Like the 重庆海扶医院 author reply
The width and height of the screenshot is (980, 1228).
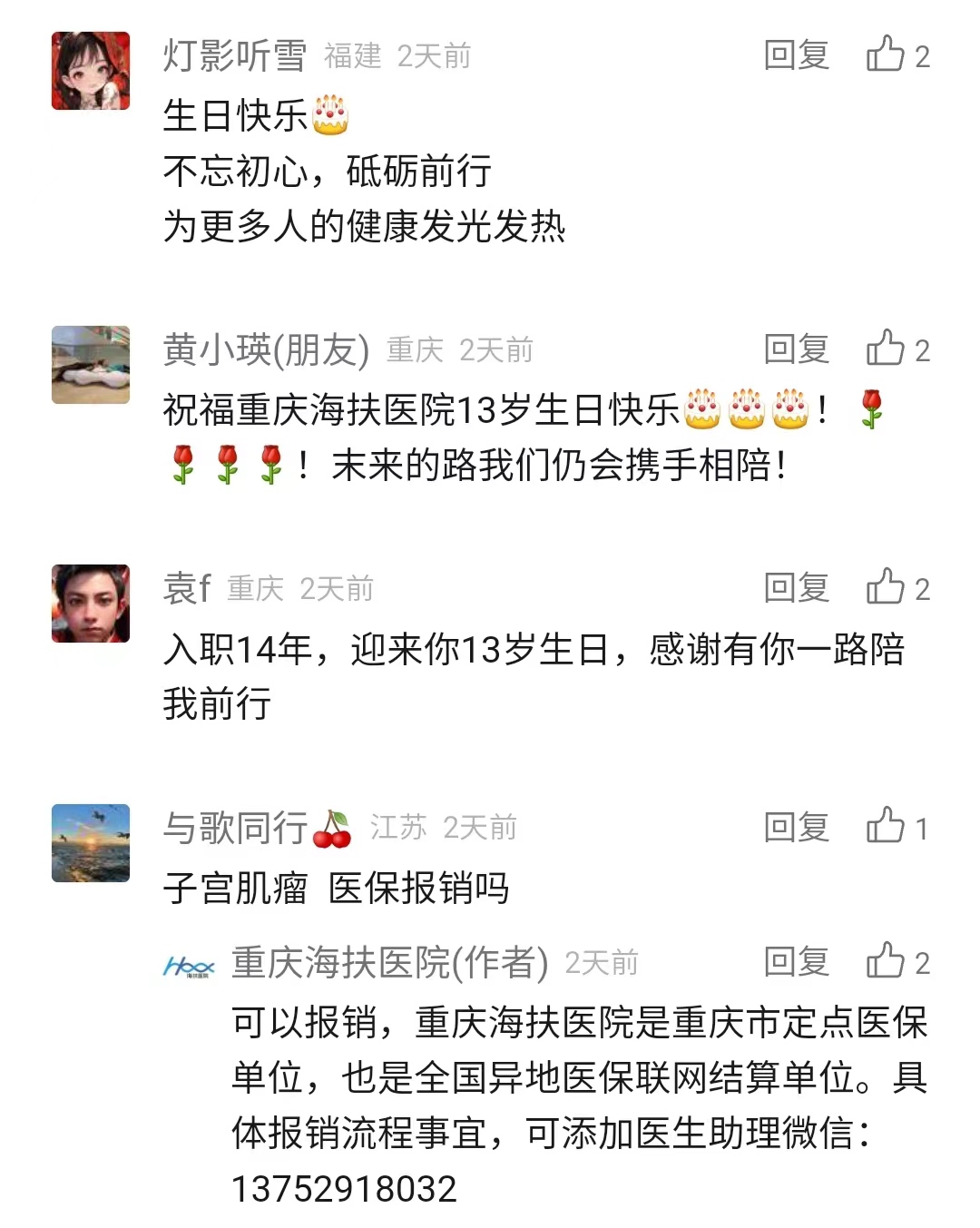tap(897, 962)
